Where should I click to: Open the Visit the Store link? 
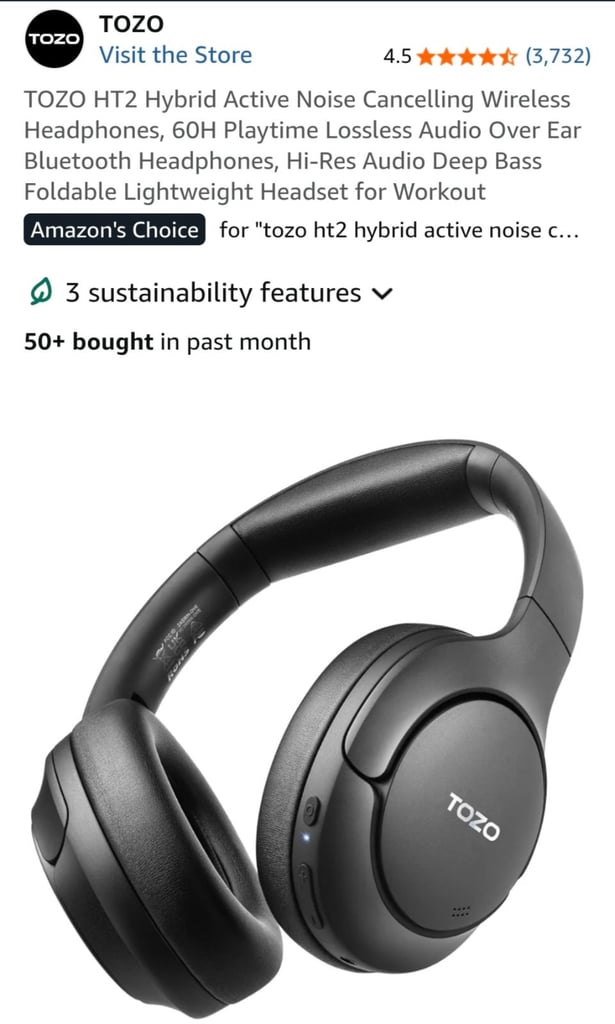[x=175, y=56]
